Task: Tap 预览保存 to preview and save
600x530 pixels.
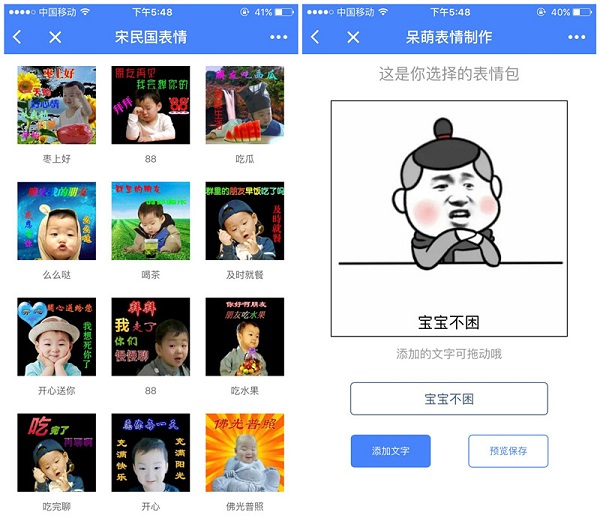Action: click(x=508, y=451)
